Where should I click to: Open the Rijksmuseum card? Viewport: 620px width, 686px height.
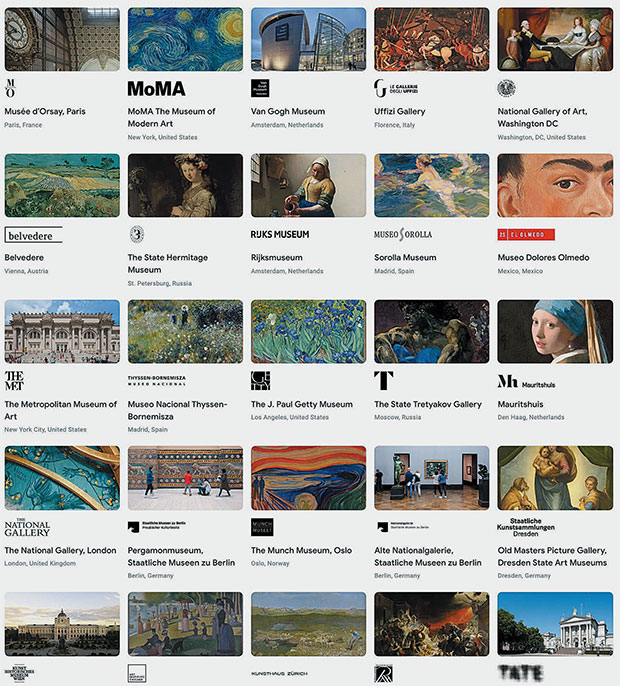click(308, 185)
